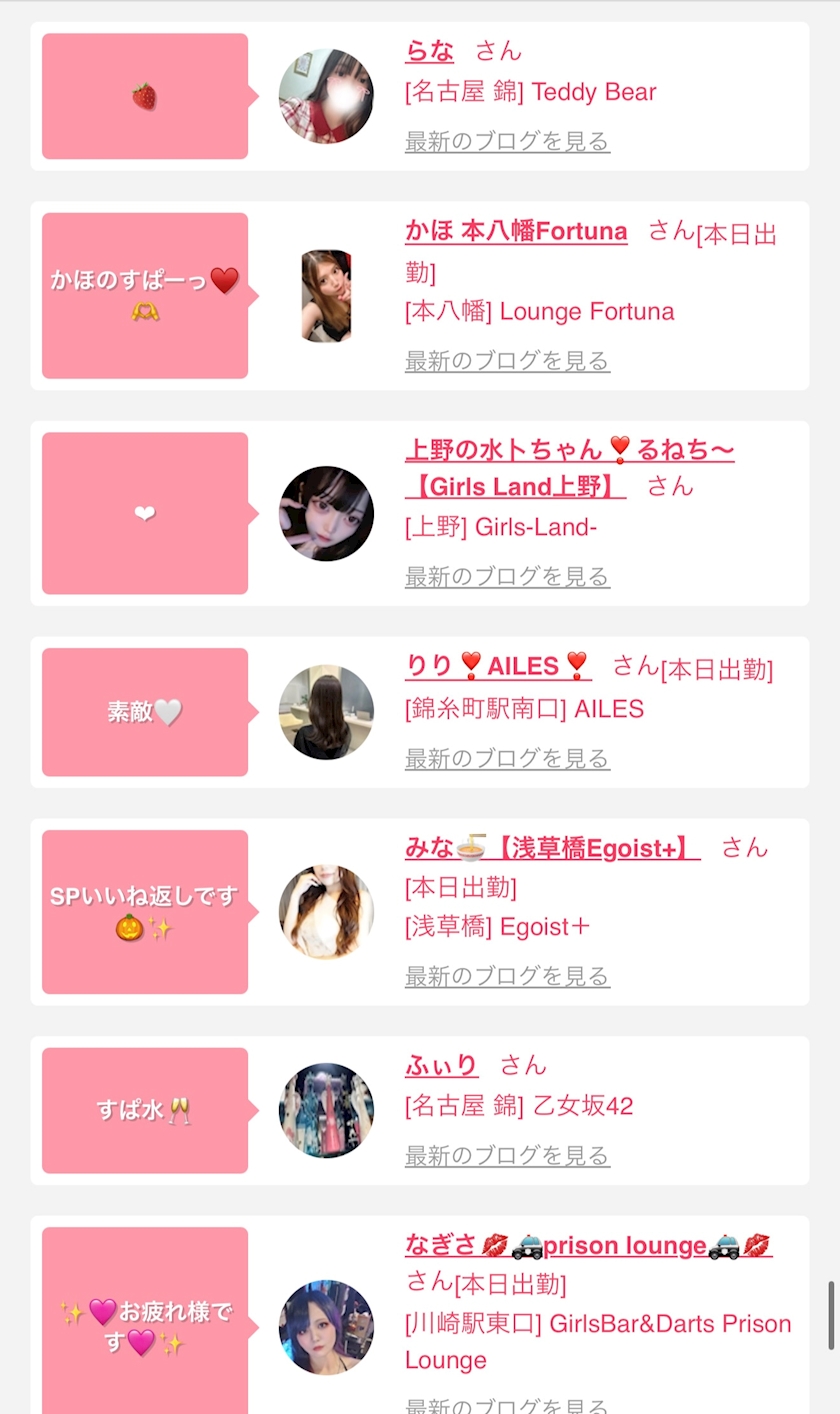Tap らな's round profile photo
840x1414 pixels.
326,96
